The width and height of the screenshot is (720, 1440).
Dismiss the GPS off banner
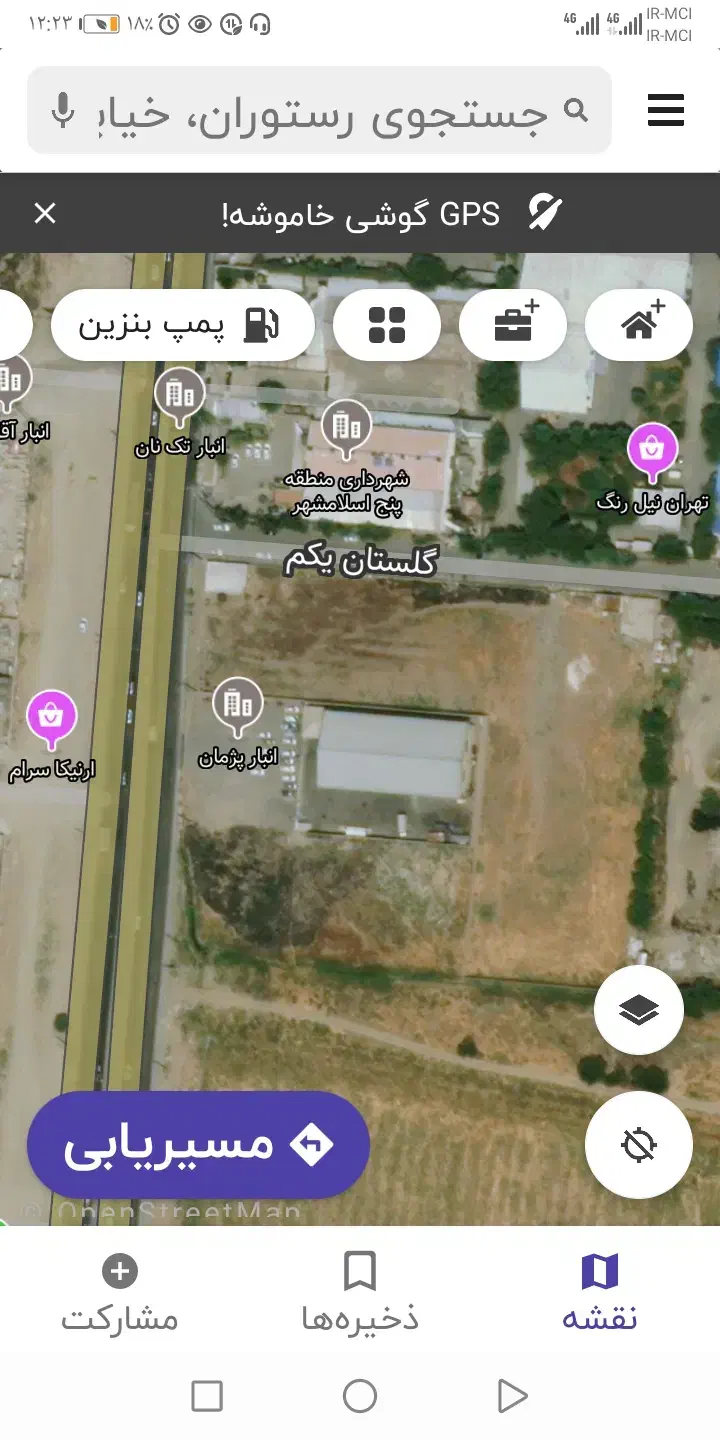tap(45, 213)
